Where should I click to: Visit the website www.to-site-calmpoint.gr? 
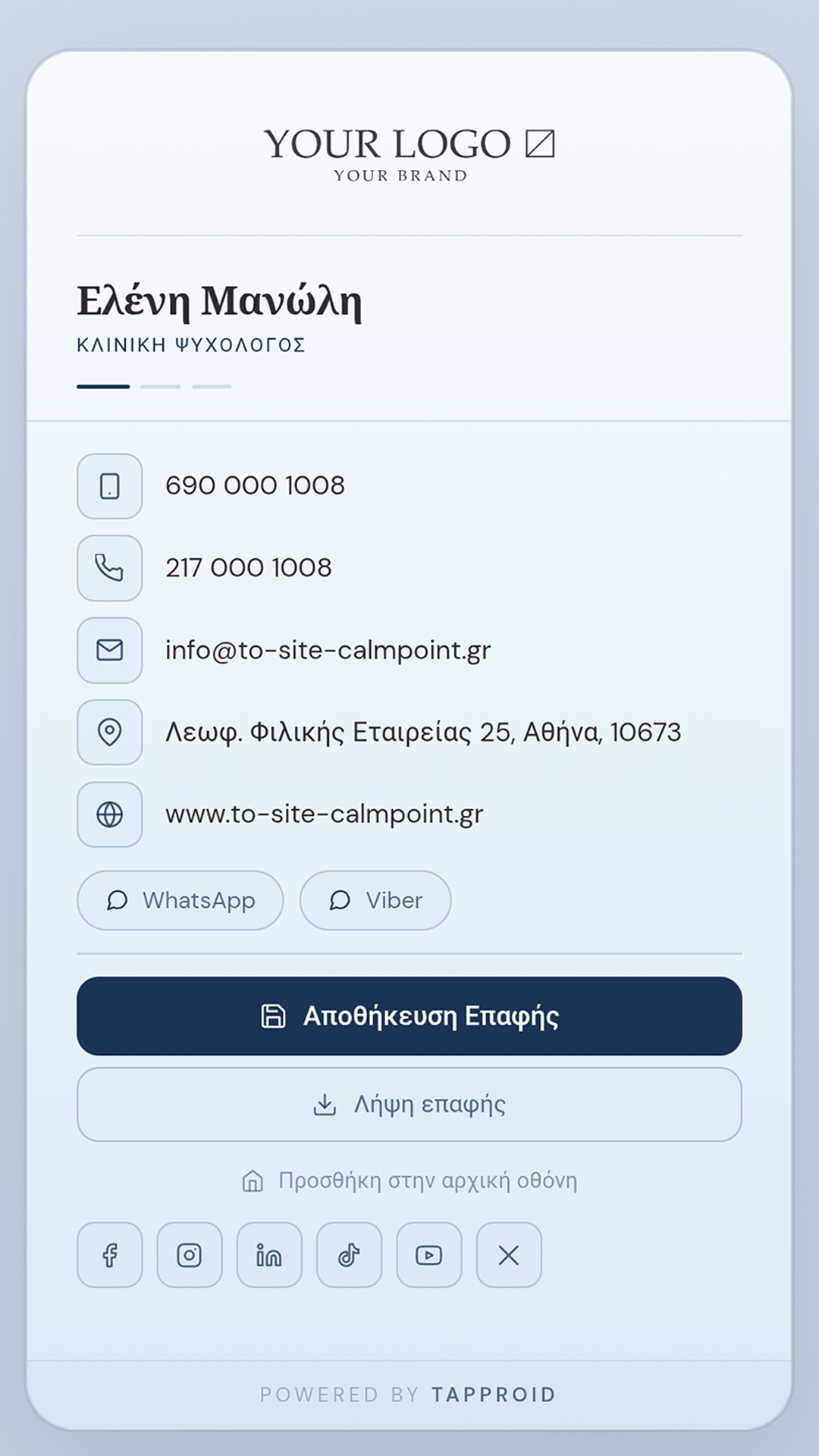(409, 814)
